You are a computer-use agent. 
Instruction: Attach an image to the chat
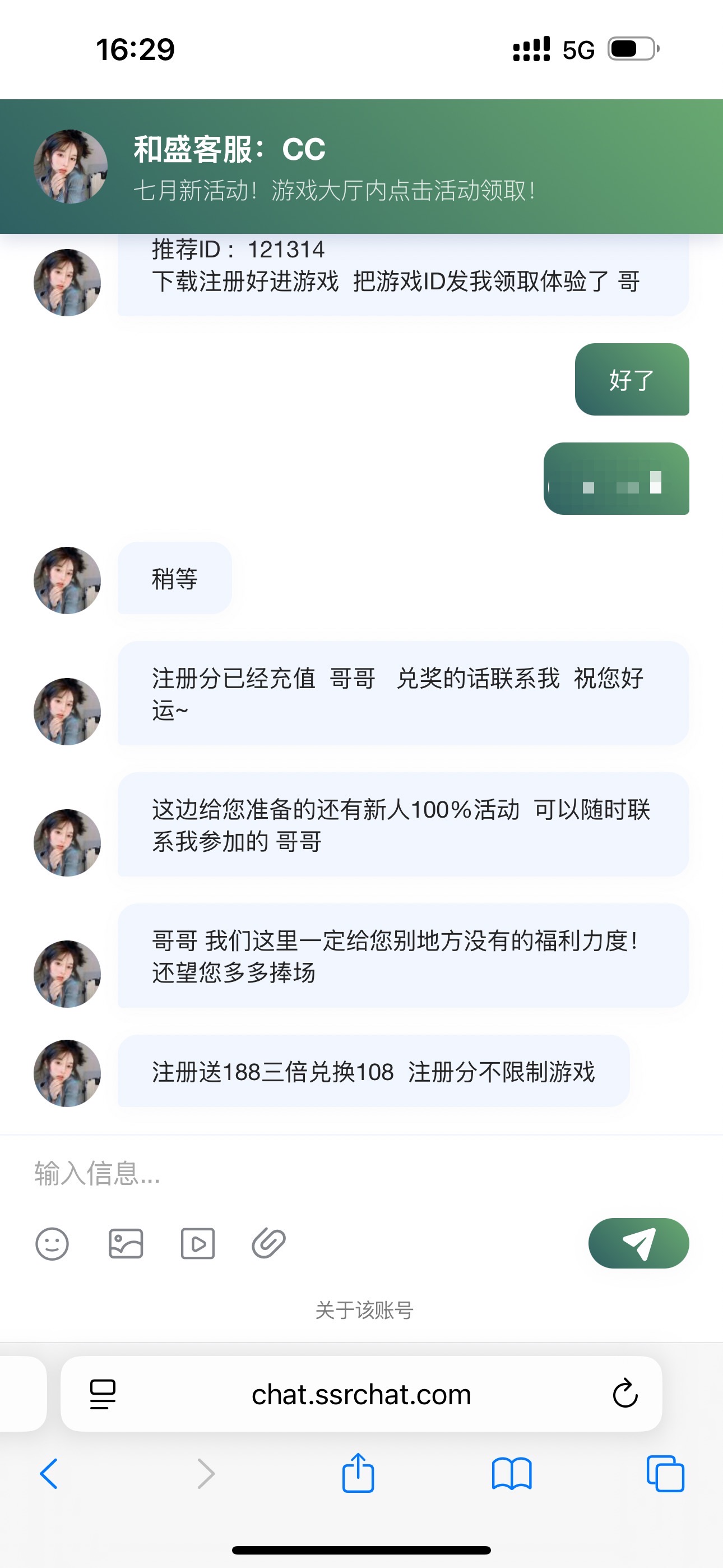(x=126, y=1243)
